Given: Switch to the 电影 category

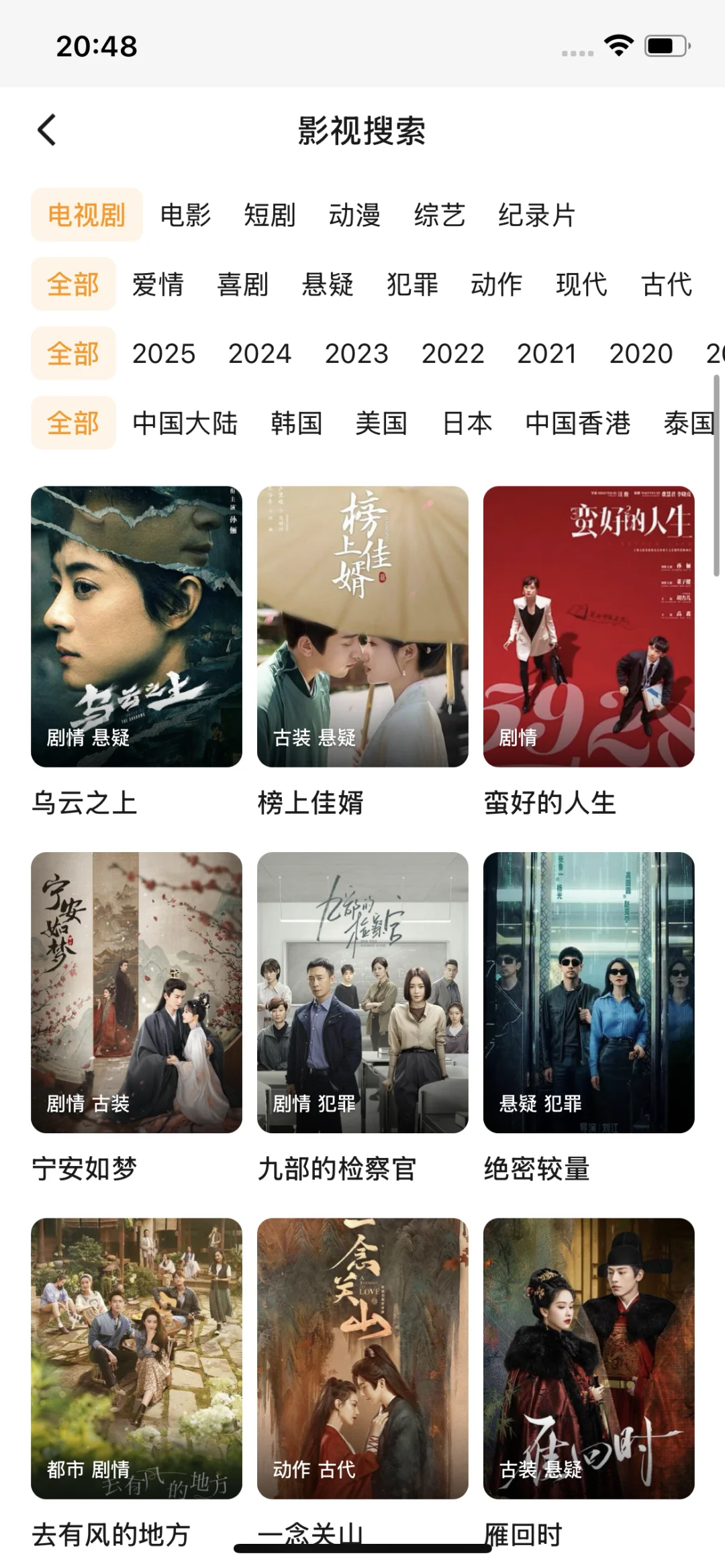Looking at the screenshot, I should (185, 215).
